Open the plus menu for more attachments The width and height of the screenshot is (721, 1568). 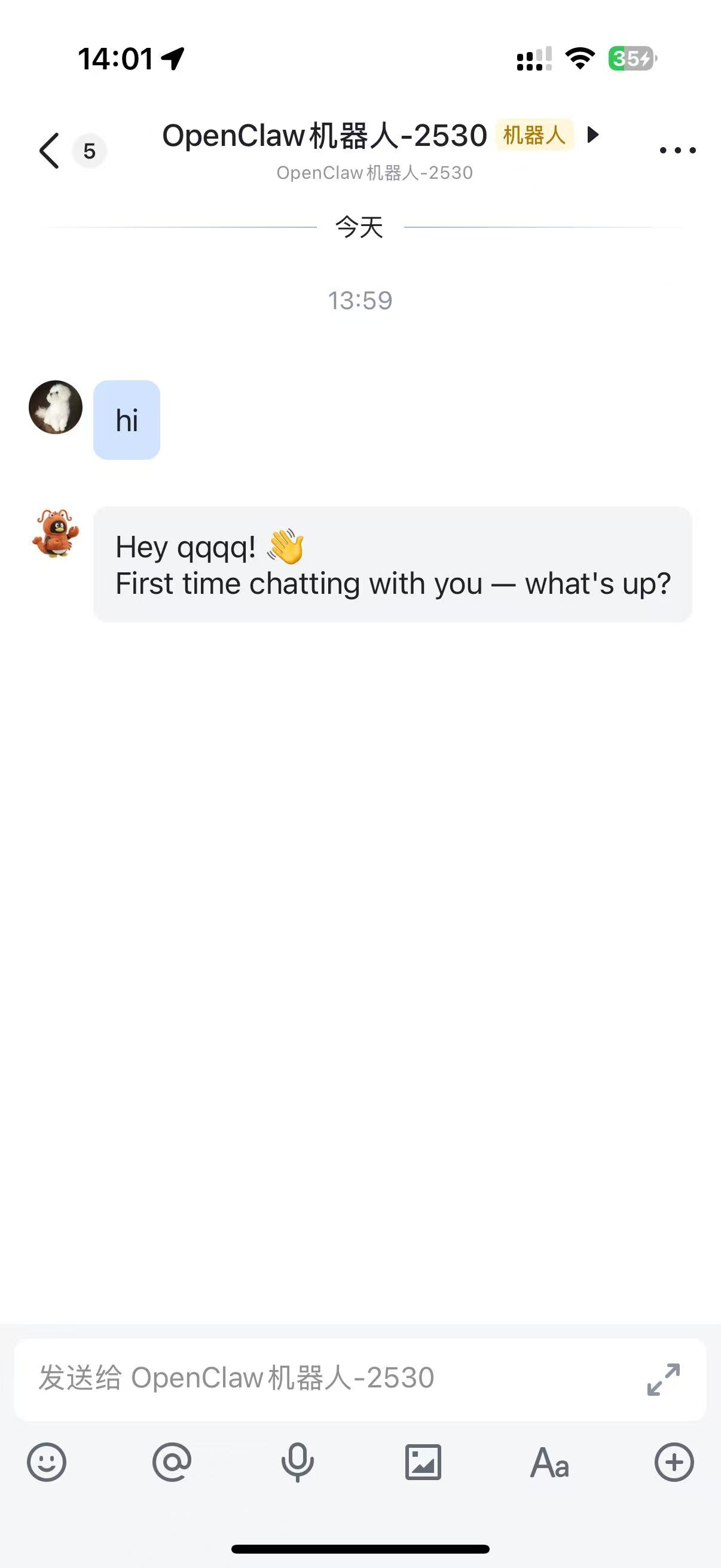coord(674,1462)
